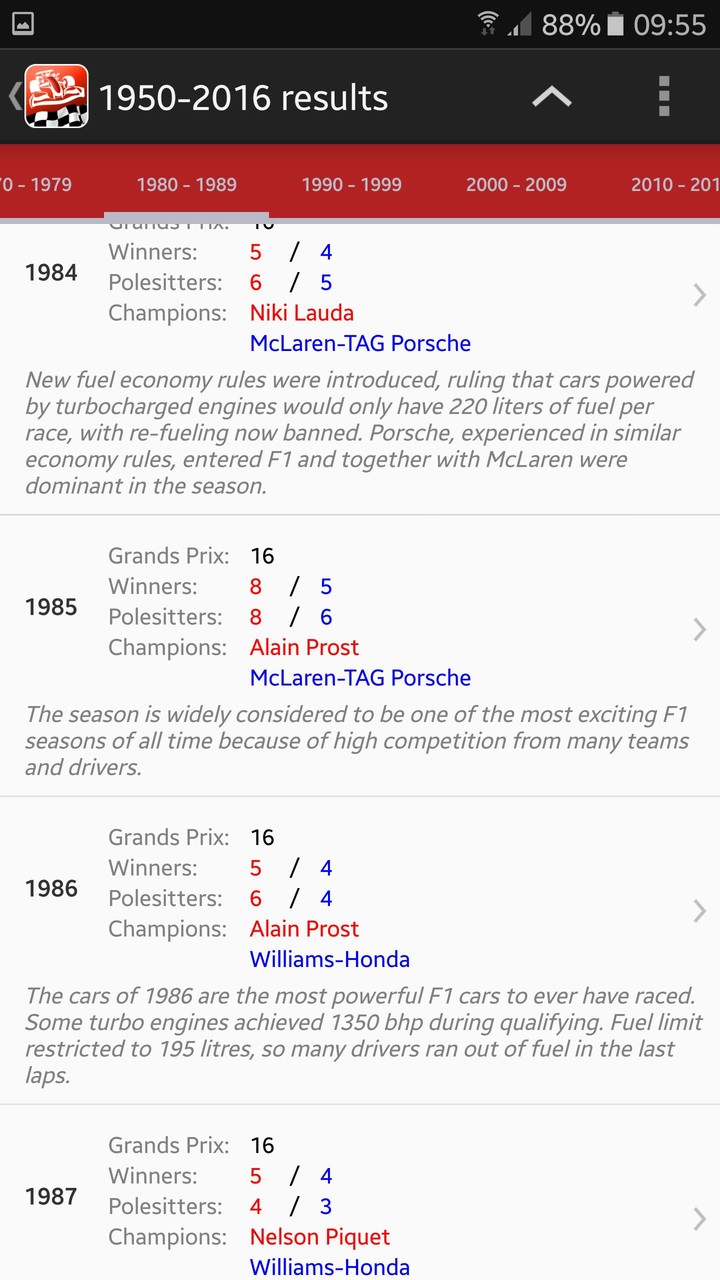Tap the tab strip scroll indicator
Image resolution: width=720 pixels, height=1280 pixels.
point(186,214)
